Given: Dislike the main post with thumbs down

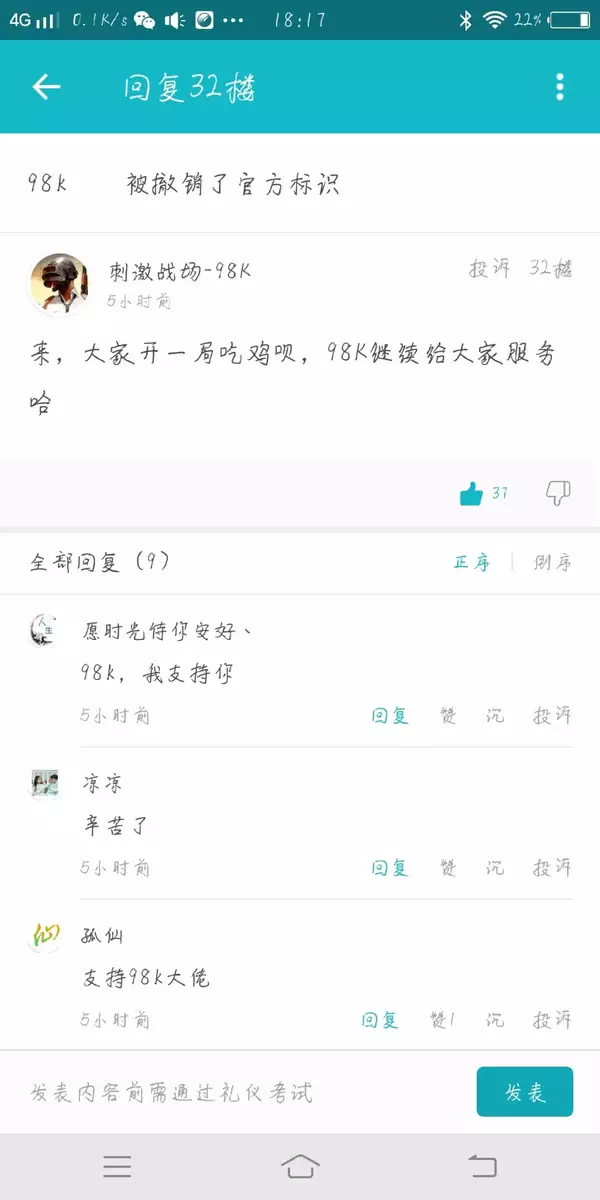Looking at the screenshot, I should click(557, 492).
